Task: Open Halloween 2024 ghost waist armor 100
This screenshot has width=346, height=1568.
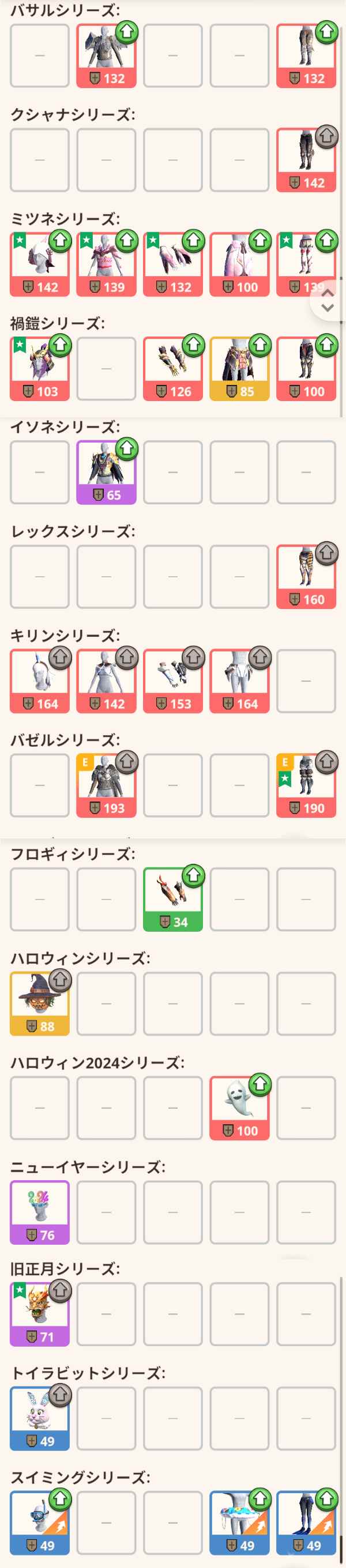Action: (239, 1108)
